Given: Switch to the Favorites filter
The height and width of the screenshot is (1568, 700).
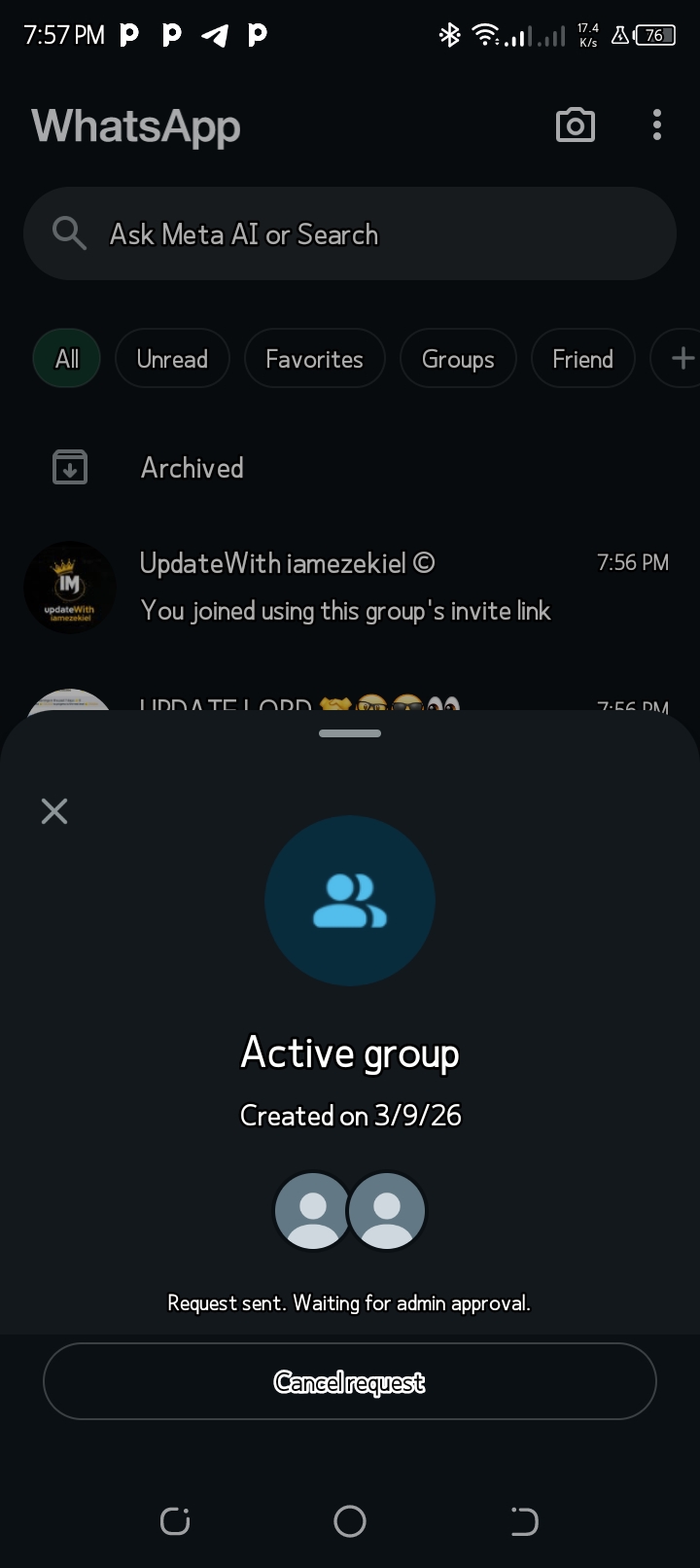Looking at the screenshot, I should point(314,359).
